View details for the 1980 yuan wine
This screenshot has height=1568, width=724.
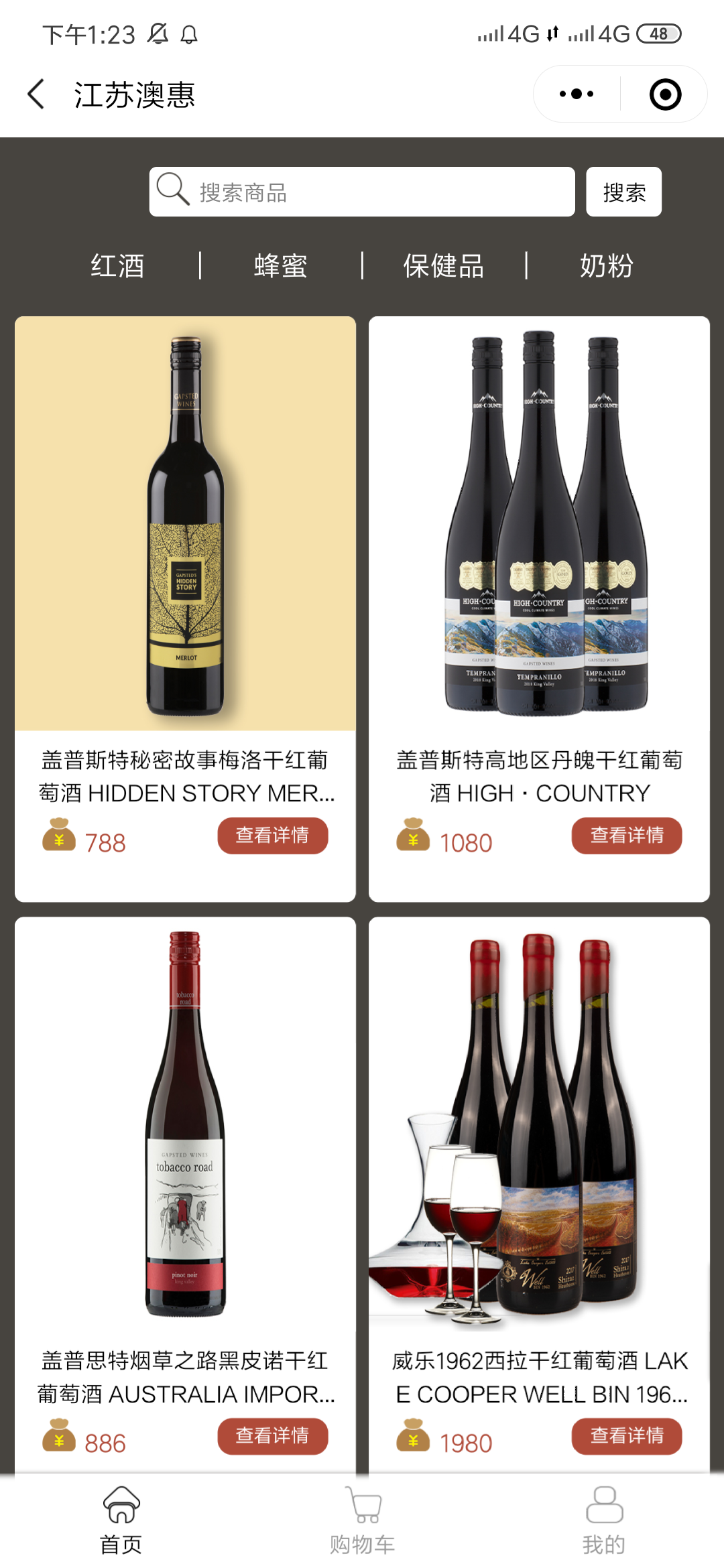(x=626, y=1435)
